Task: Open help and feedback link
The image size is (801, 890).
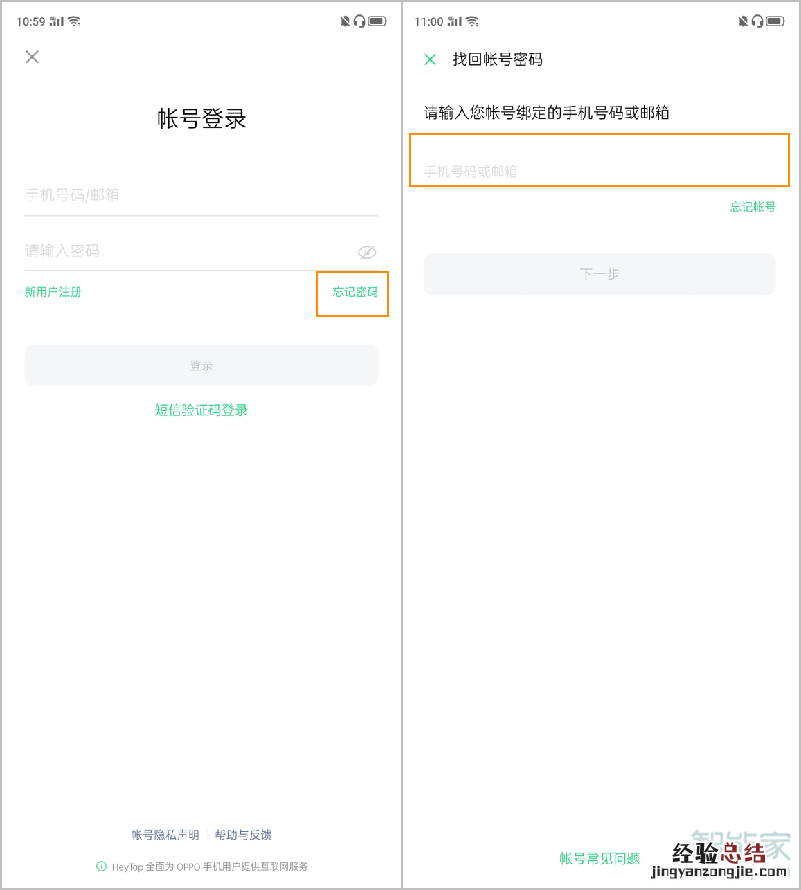Action: click(x=243, y=835)
